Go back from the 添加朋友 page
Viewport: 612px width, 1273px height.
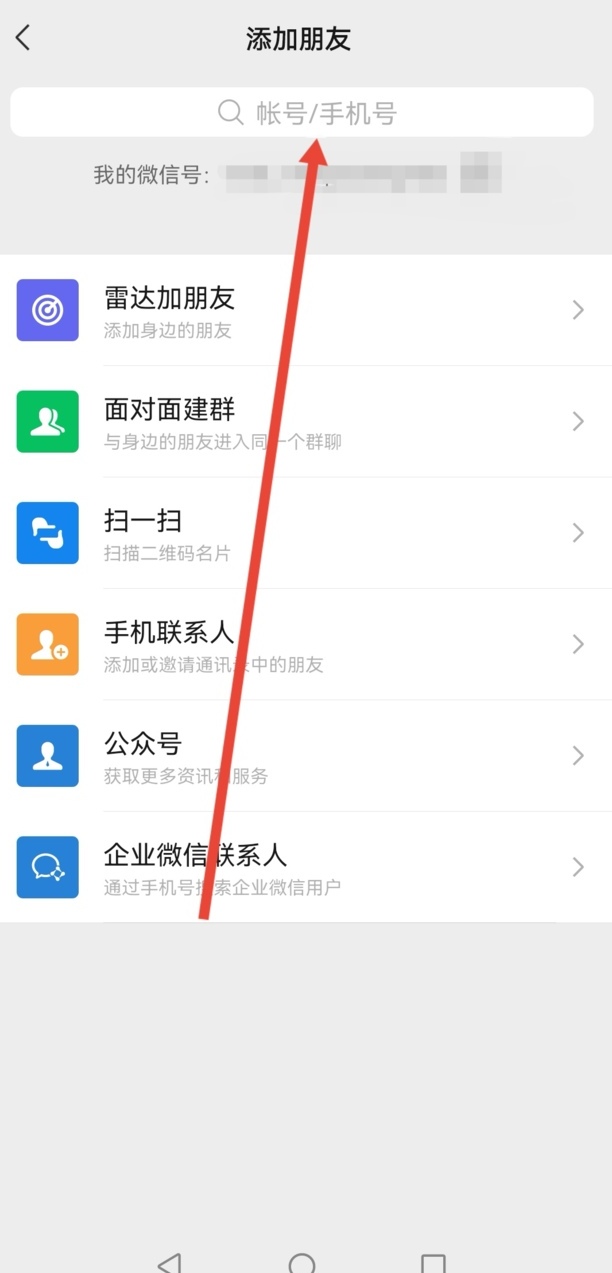coord(23,39)
